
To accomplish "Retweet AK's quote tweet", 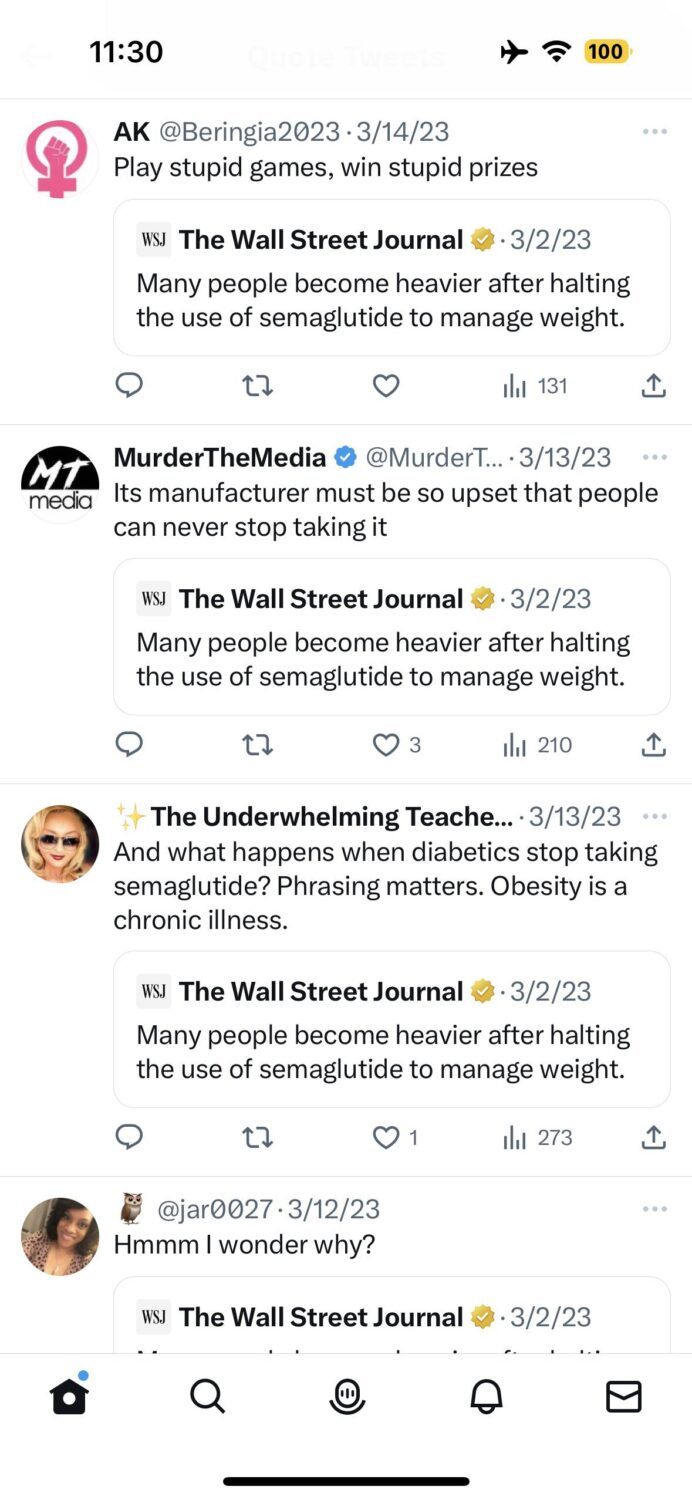I will pyautogui.click(x=258, y=385).
